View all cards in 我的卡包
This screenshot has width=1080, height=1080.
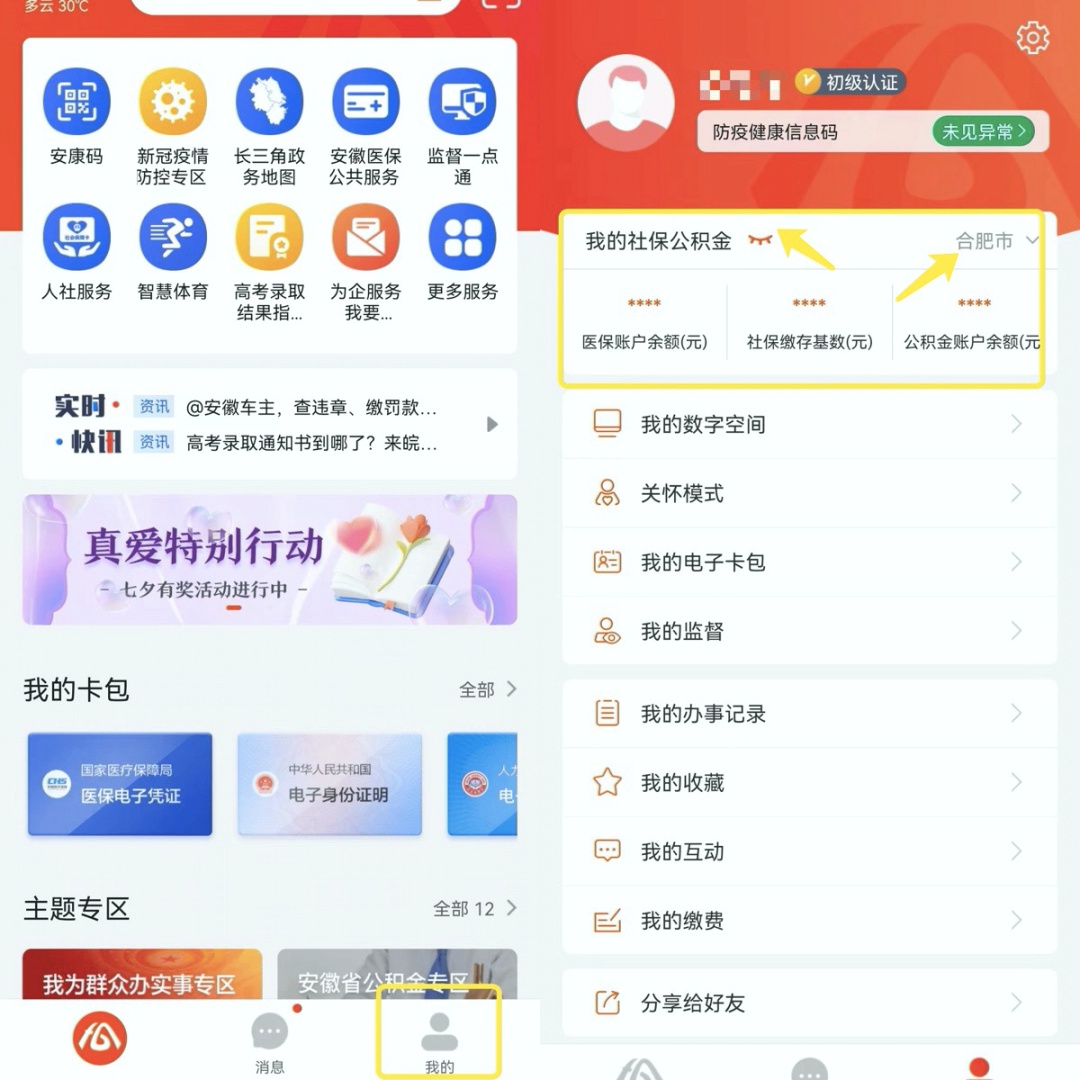488,690
